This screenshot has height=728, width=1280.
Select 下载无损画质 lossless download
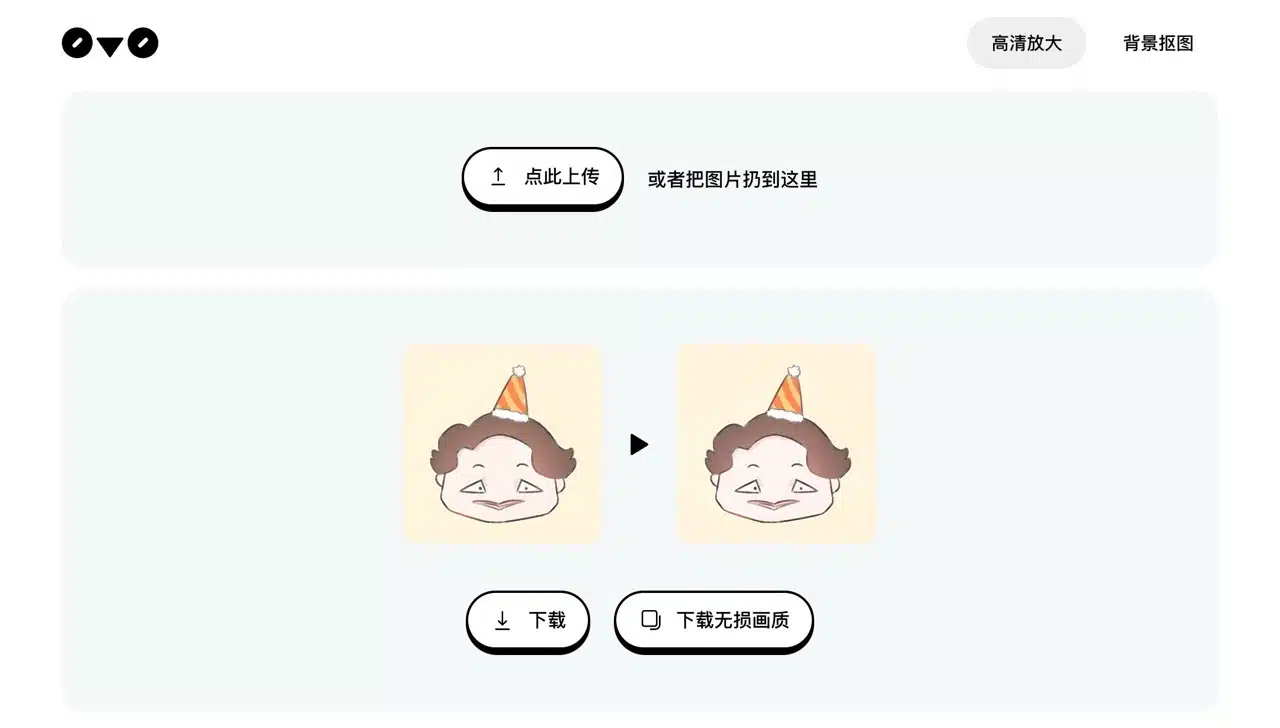pos(713,620)
